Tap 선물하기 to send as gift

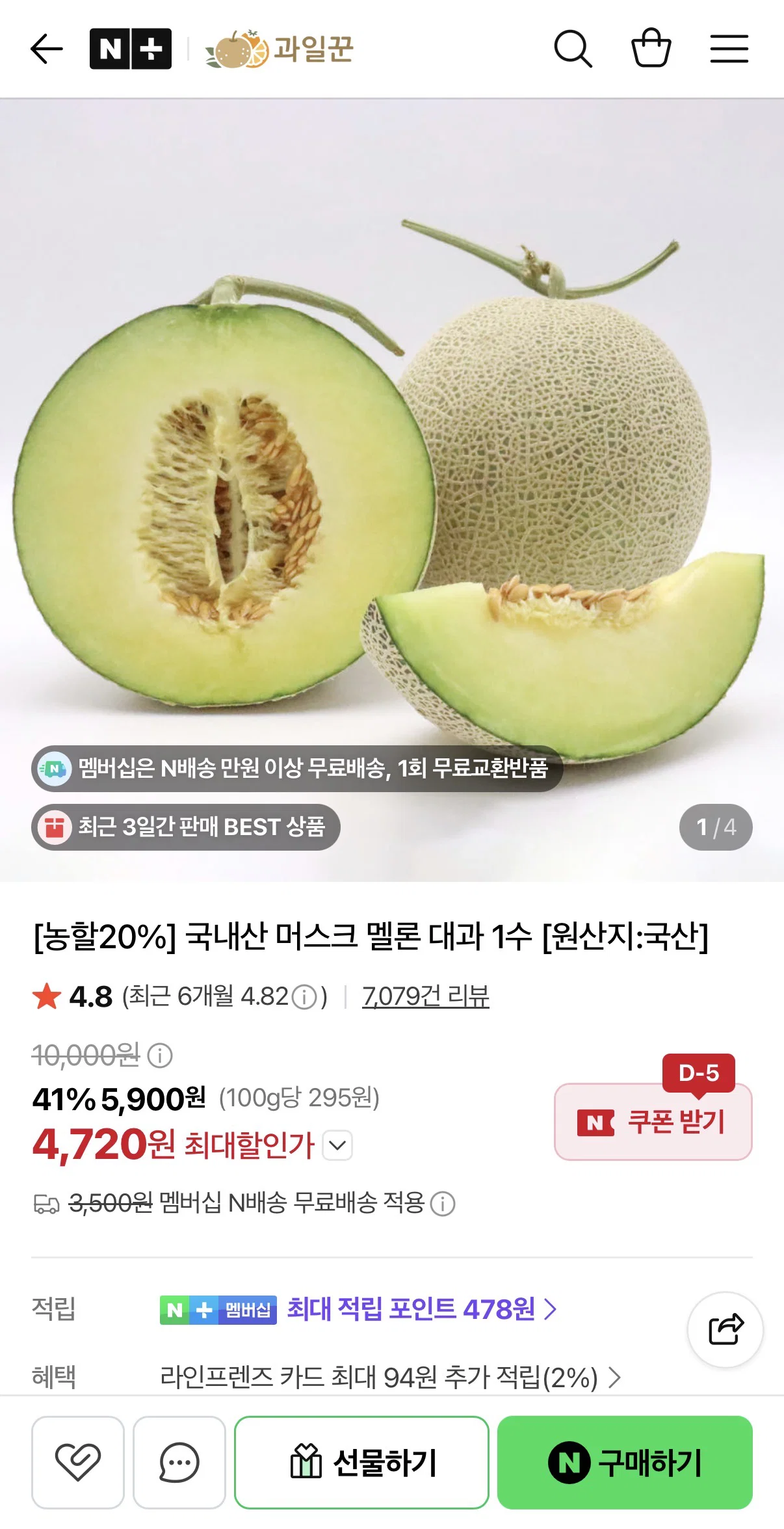click(361, 1462)
